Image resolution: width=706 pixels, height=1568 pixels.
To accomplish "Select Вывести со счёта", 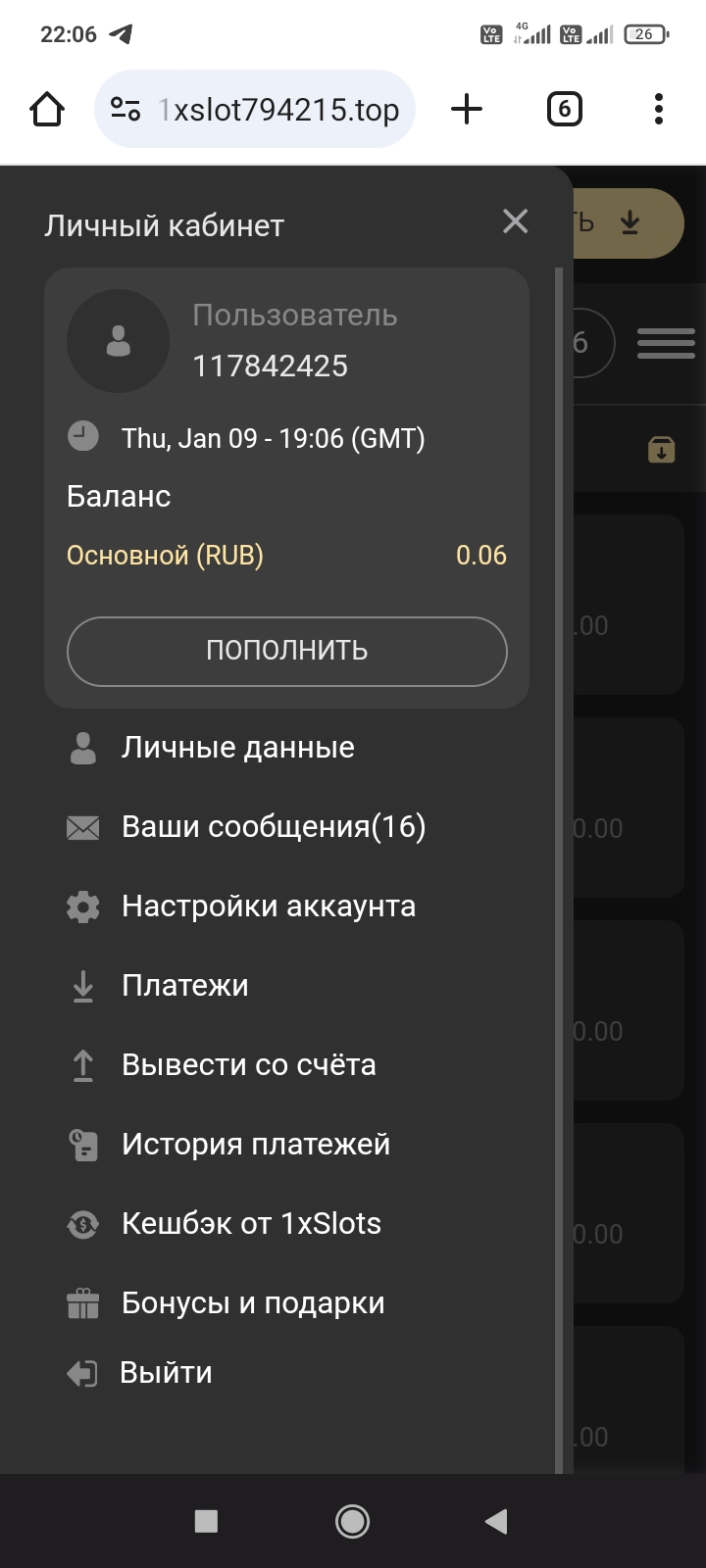I will (x=248, y=1065).
